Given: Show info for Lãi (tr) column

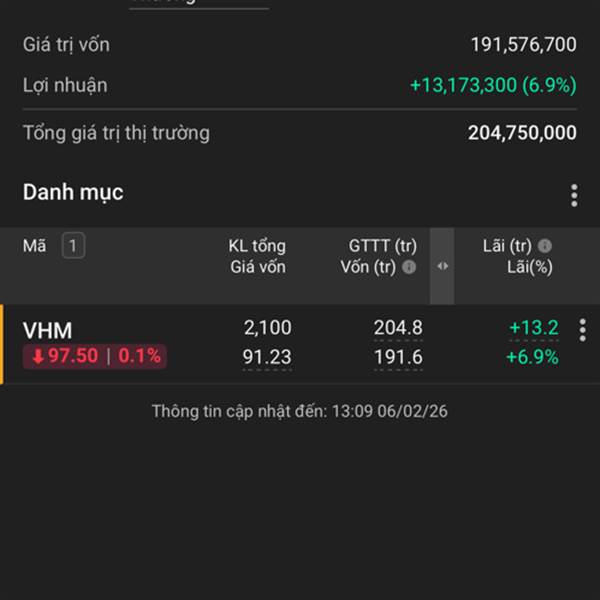Looking at the screenshot, I should (545, 245).
